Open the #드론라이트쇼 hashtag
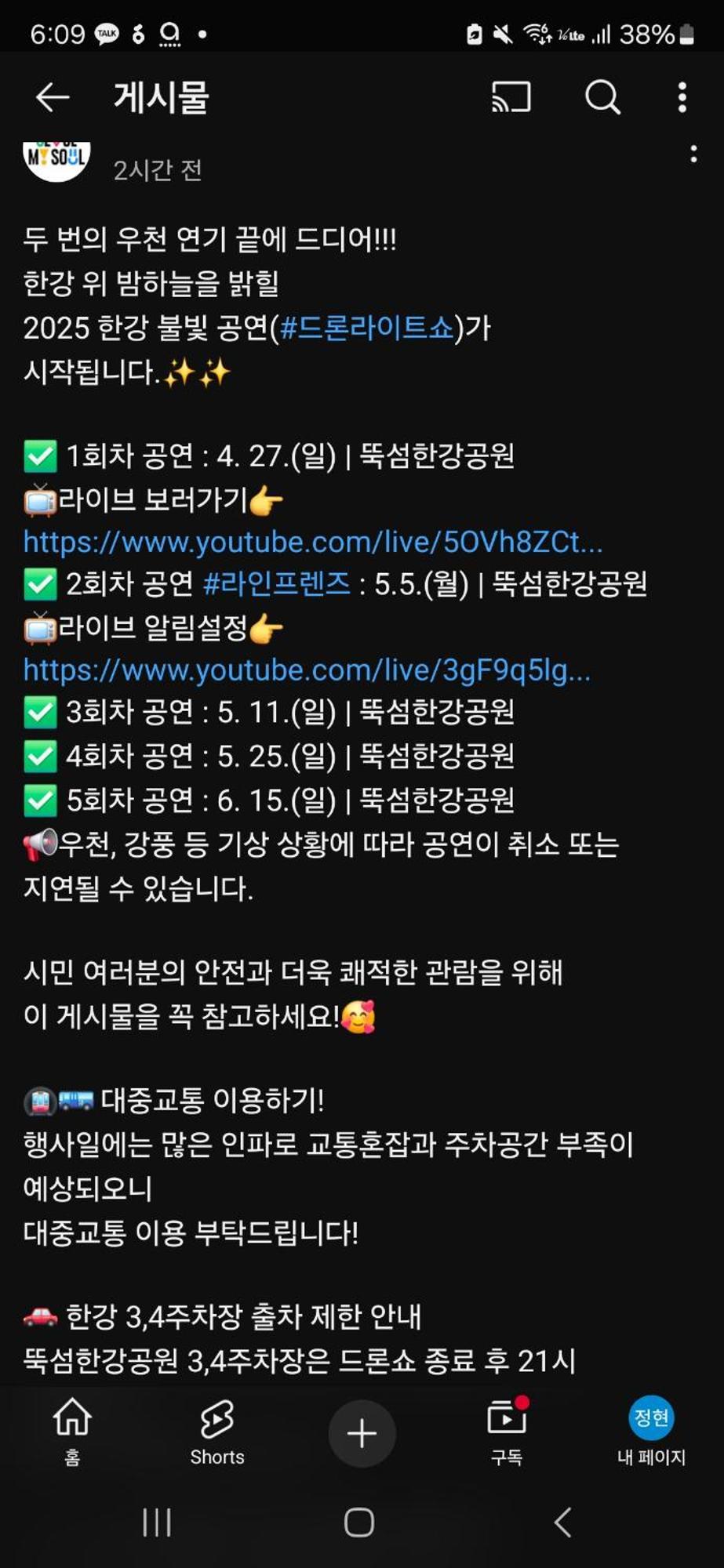Image resolution: width=724 pixels, height=1568 pixels. (x=366, y=328)
